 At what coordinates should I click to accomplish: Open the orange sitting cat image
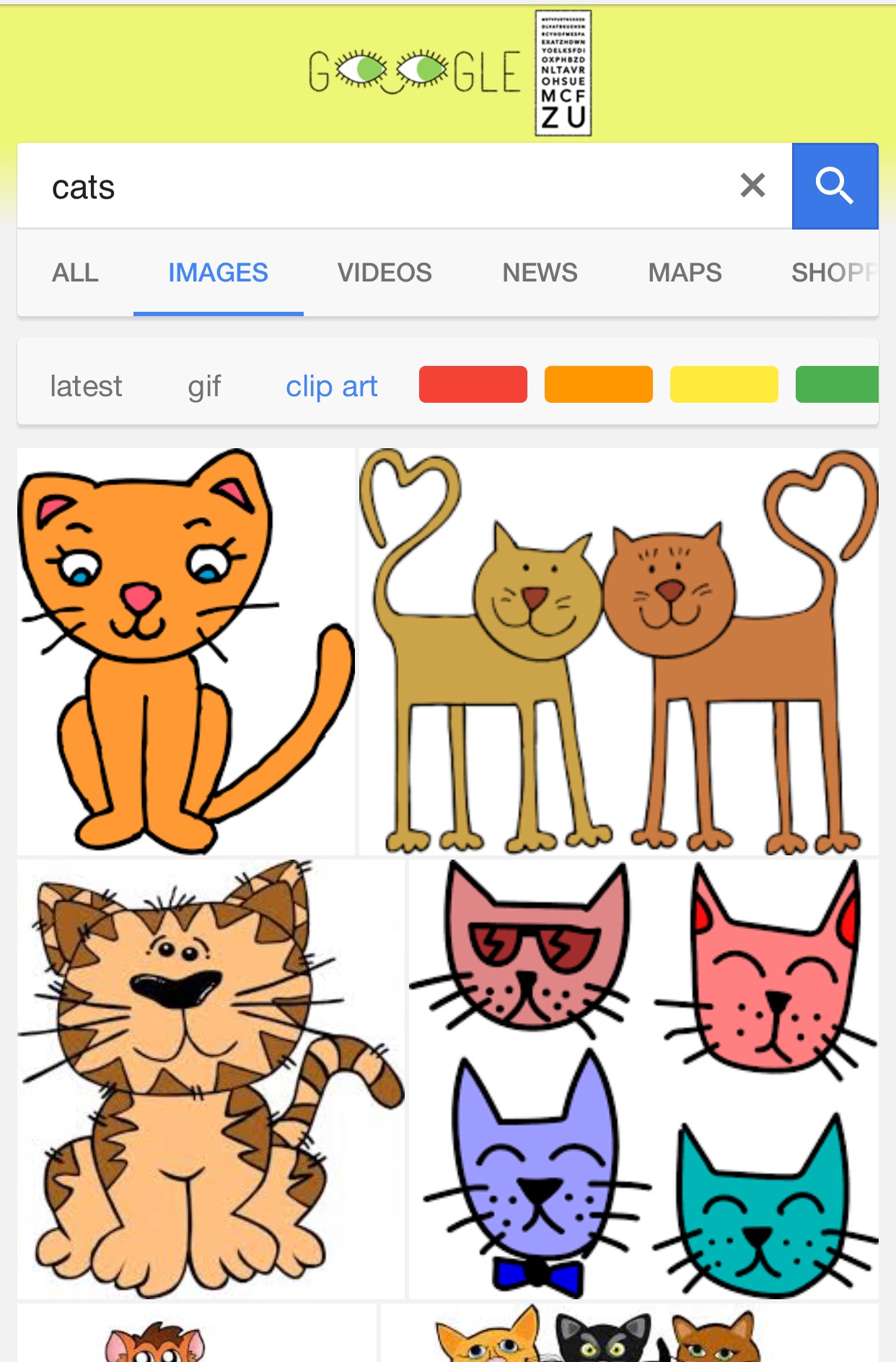click(x=185, y=651)
